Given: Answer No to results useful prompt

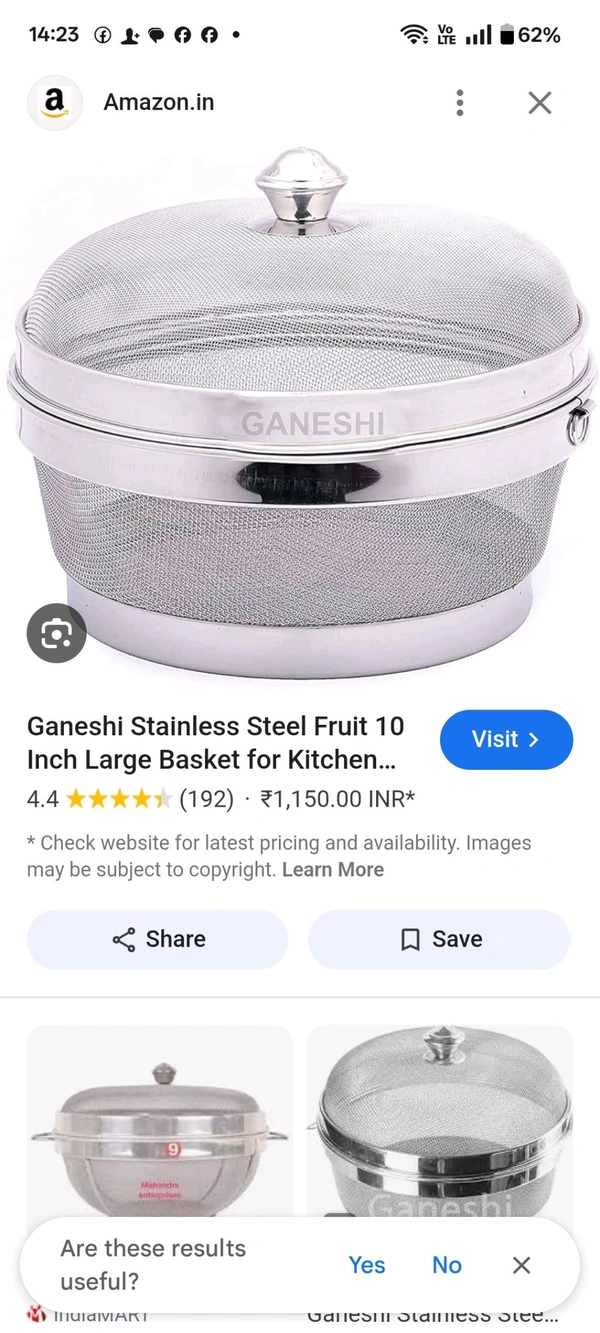Looking at the screenshot, I should tap(447, 1265).
